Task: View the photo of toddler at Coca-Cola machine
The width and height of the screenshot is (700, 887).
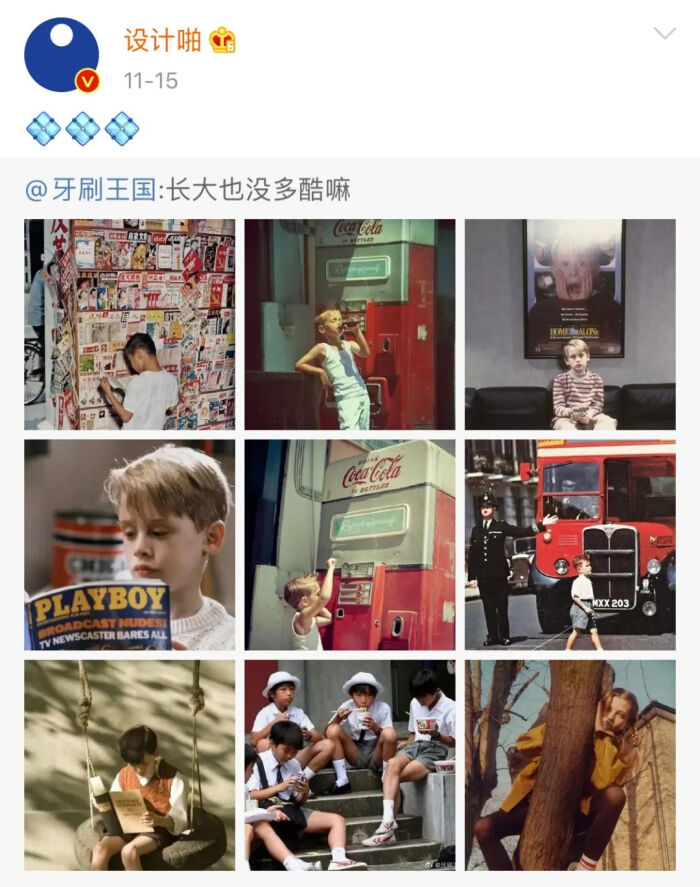Action: pos(350,545)
